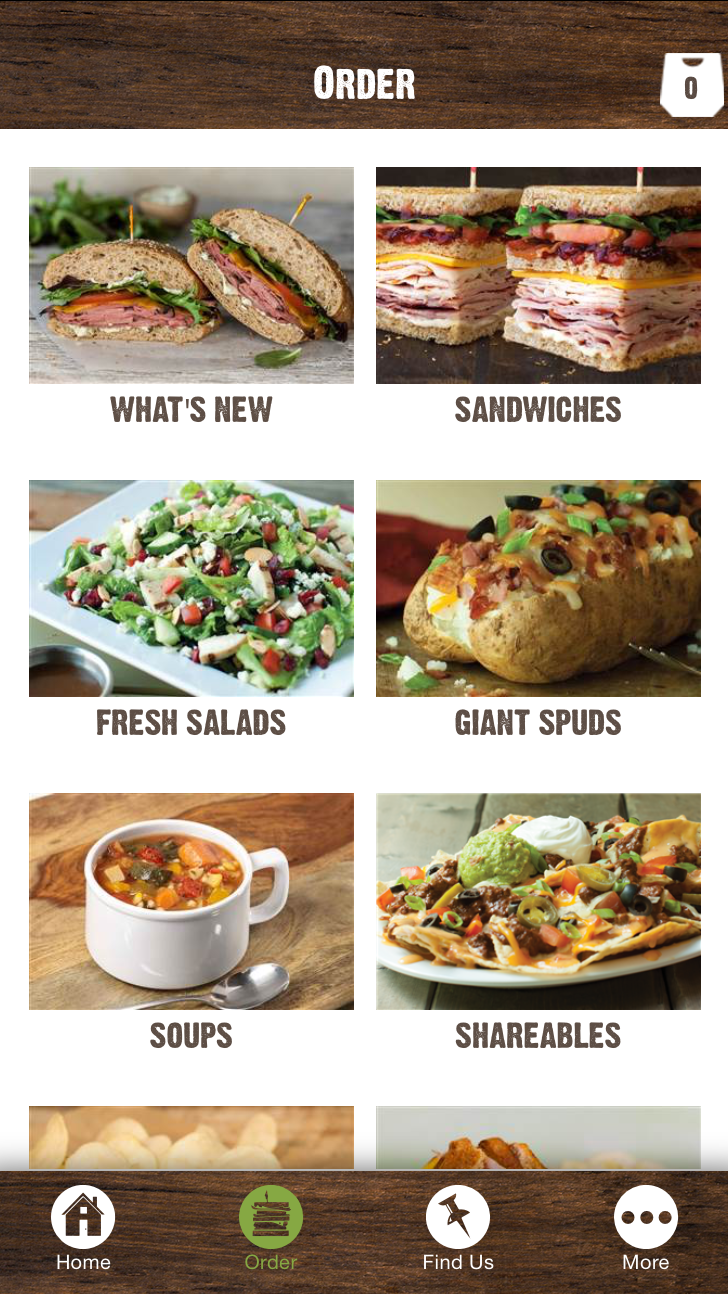The width and height of the screenshot is (728, 1294).
Task: Go to the Home tab
Action: click(83, 1229)
